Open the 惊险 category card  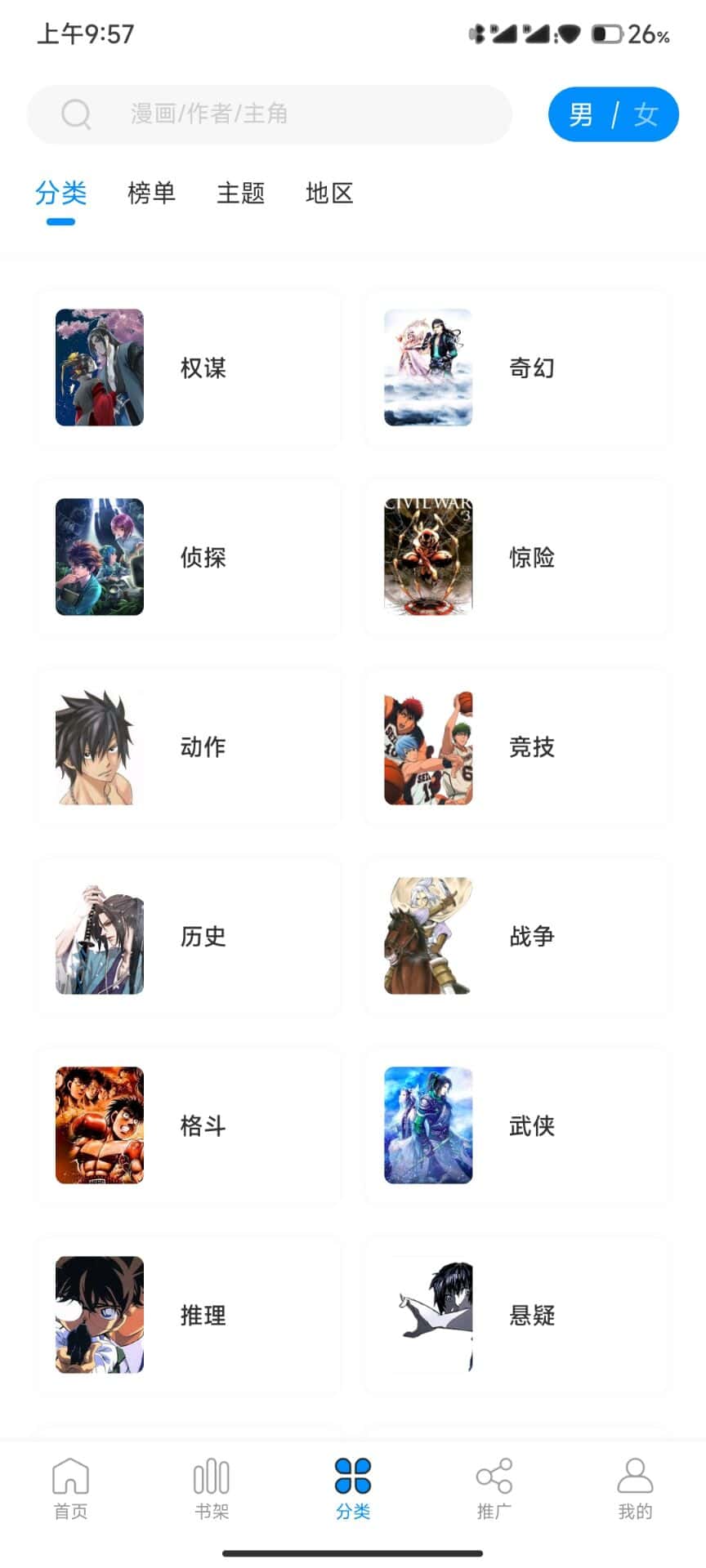[516, 557]
